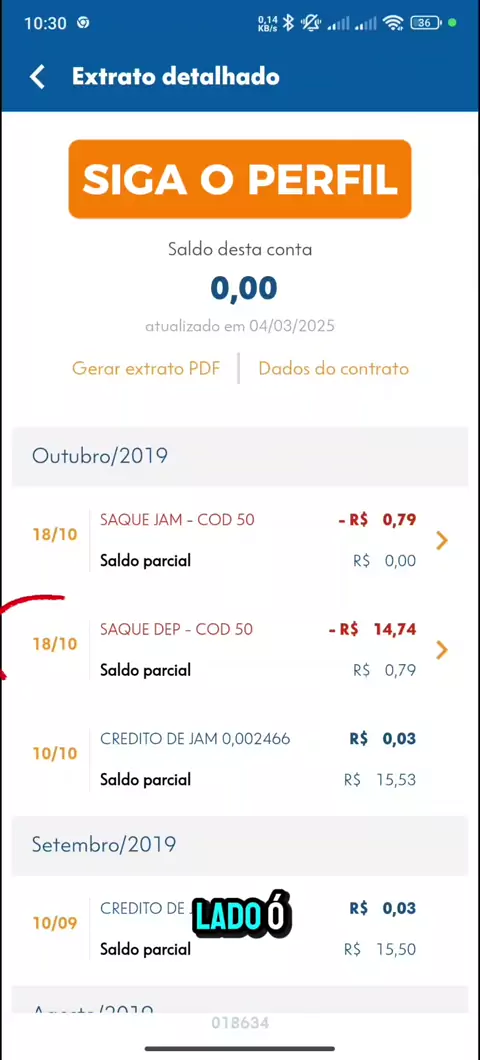
Task: Open the SAQUE JAM - COD 50 entry
Action: point(240,540)
